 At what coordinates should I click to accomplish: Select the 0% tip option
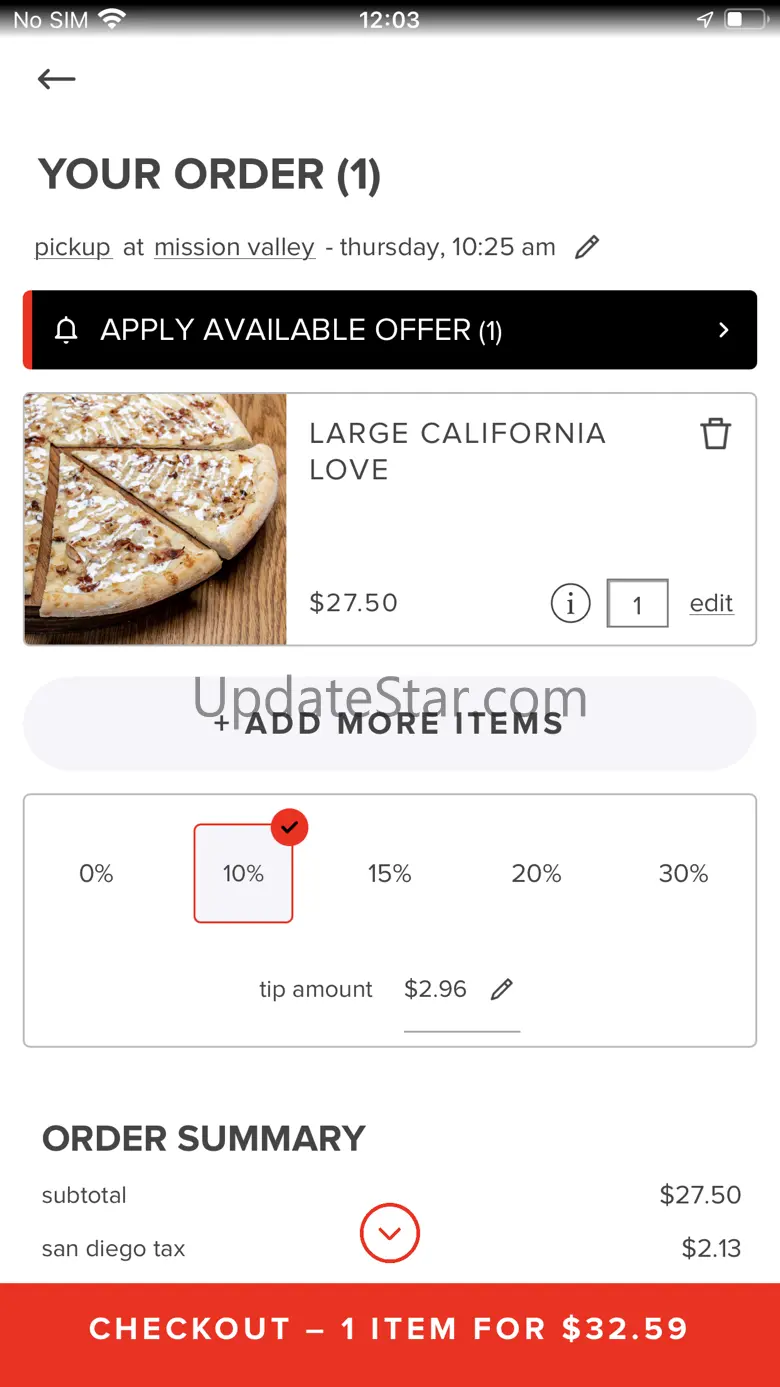(x=96, y=874)
